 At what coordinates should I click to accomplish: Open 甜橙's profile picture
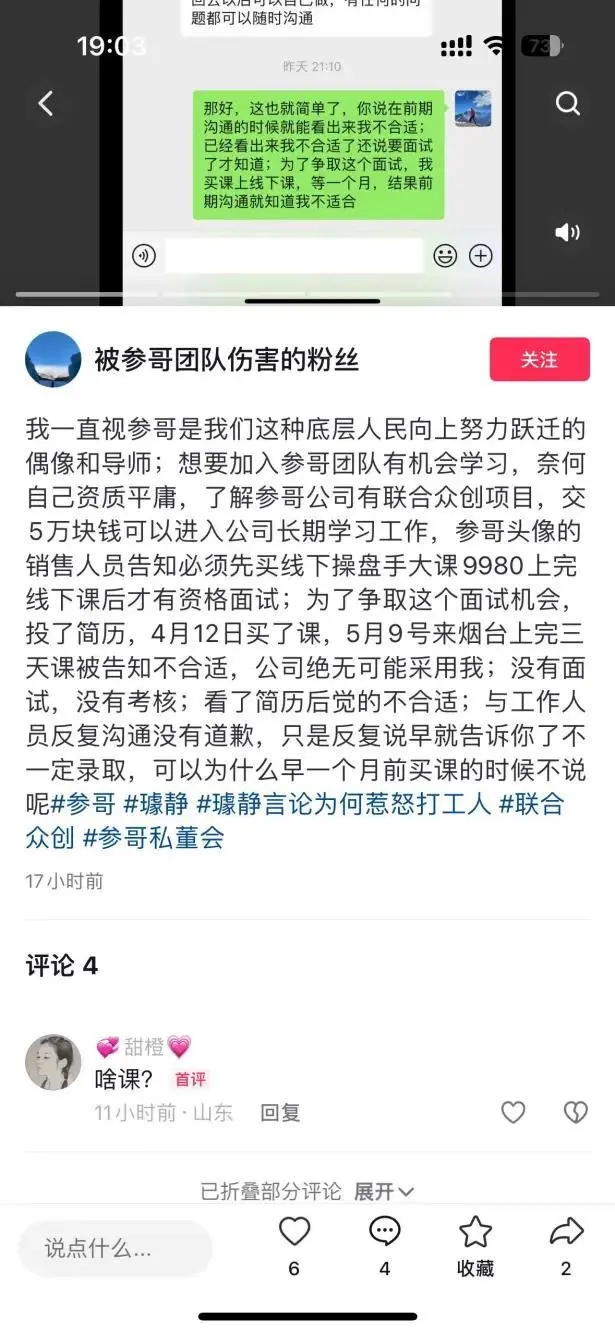[53, 1062]
